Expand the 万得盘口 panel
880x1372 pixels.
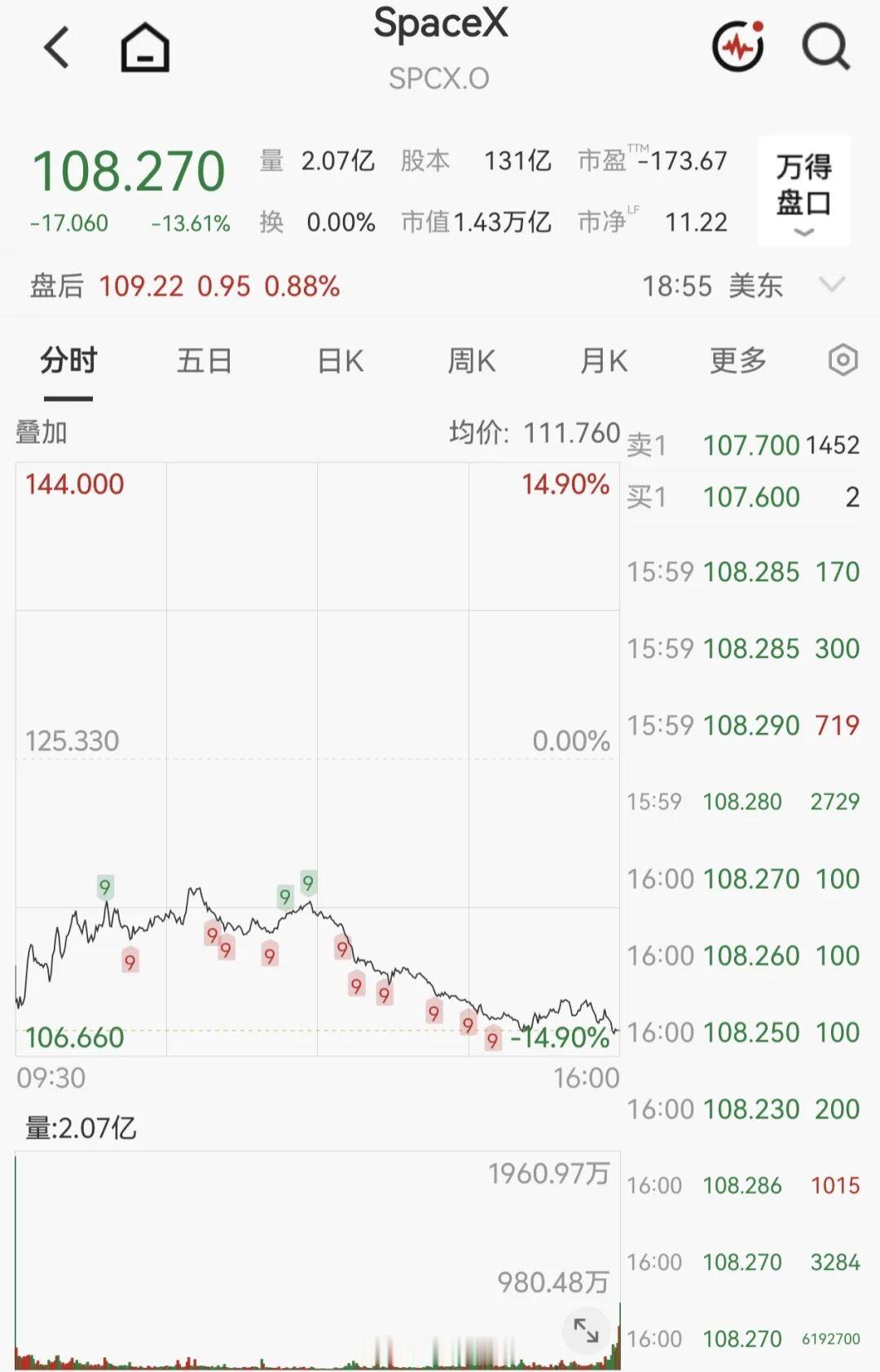(x=804, y=191)
